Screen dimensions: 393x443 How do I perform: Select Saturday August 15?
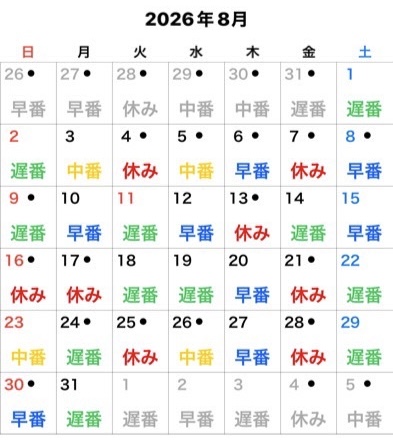[x=364, y=217]
